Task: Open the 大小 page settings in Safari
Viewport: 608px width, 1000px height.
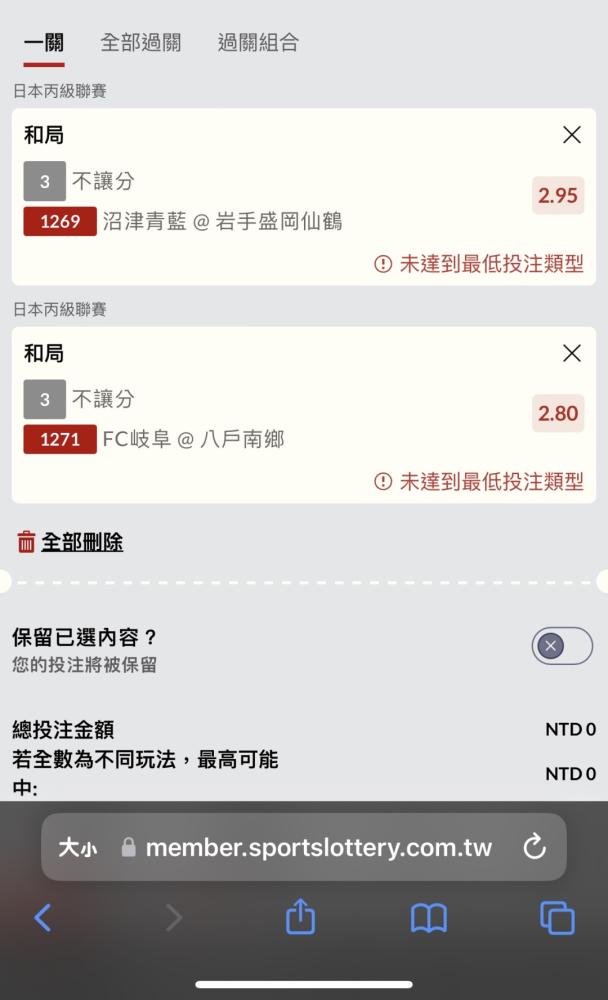Action: tap(77, 848)
